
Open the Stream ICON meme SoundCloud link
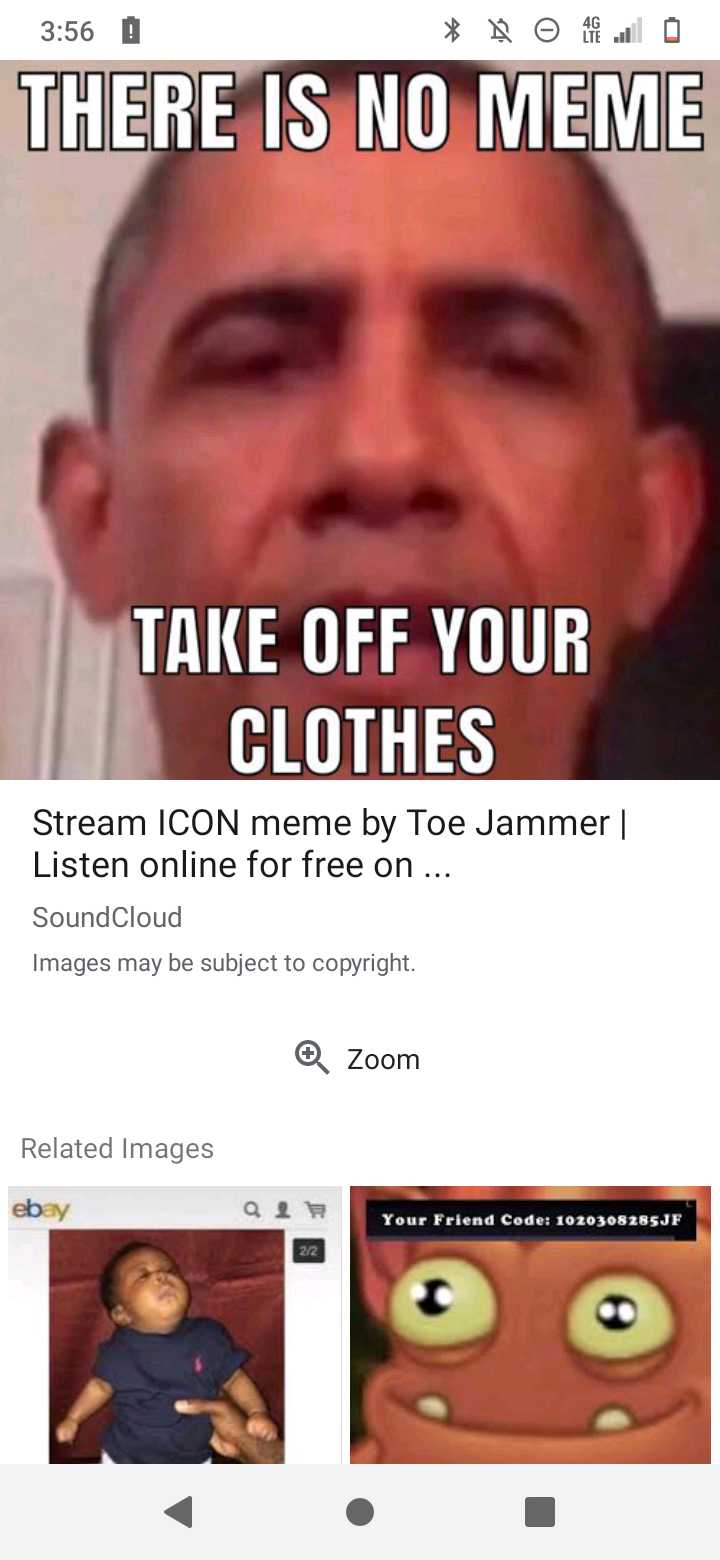tap(330, 843)
